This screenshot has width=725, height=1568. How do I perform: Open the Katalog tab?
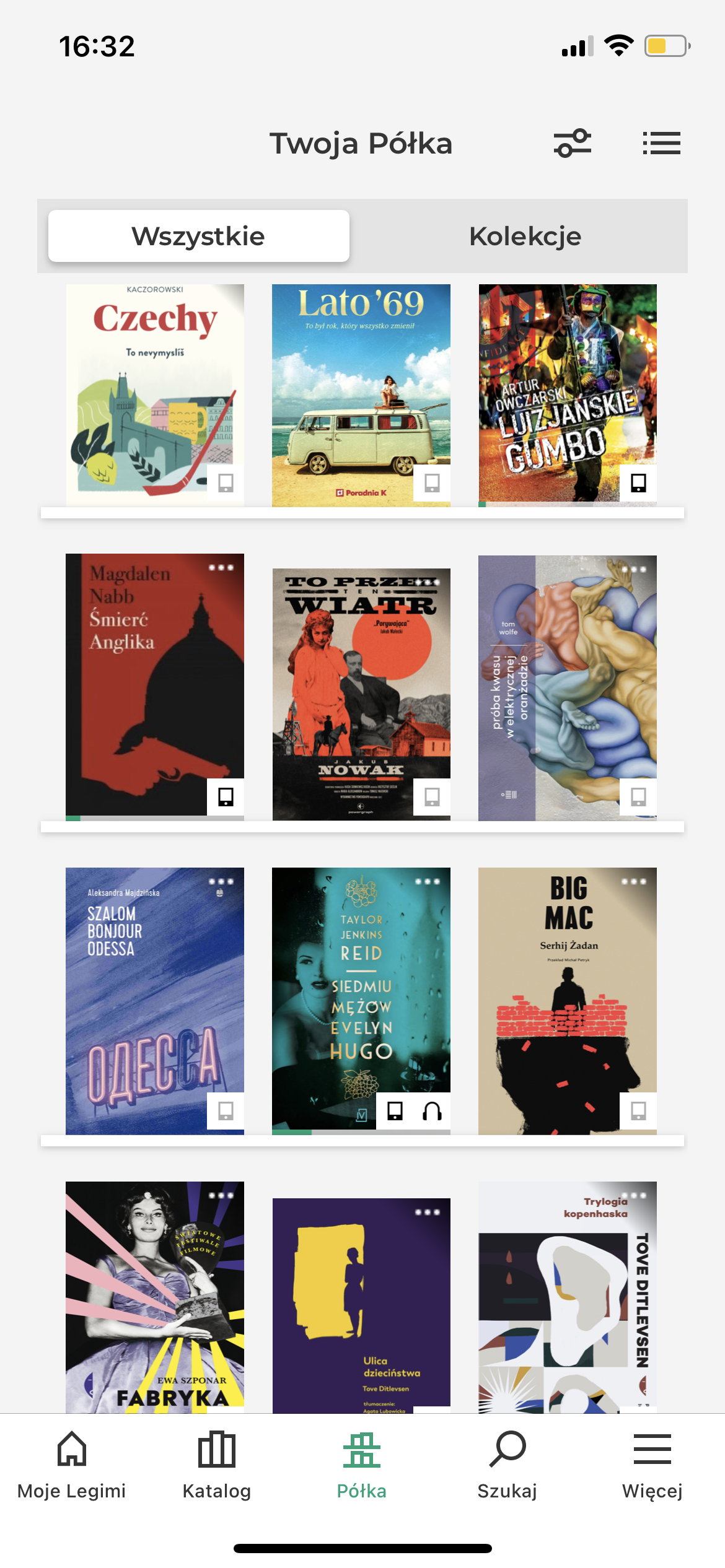pyautogui.click(x=217, y=1465)
